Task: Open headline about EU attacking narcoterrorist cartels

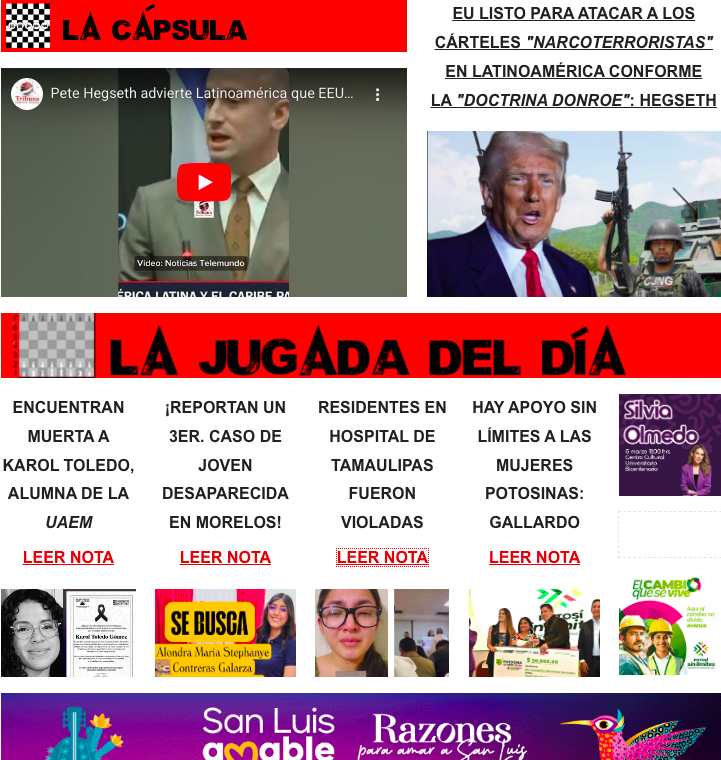Action: pos(574,57)
